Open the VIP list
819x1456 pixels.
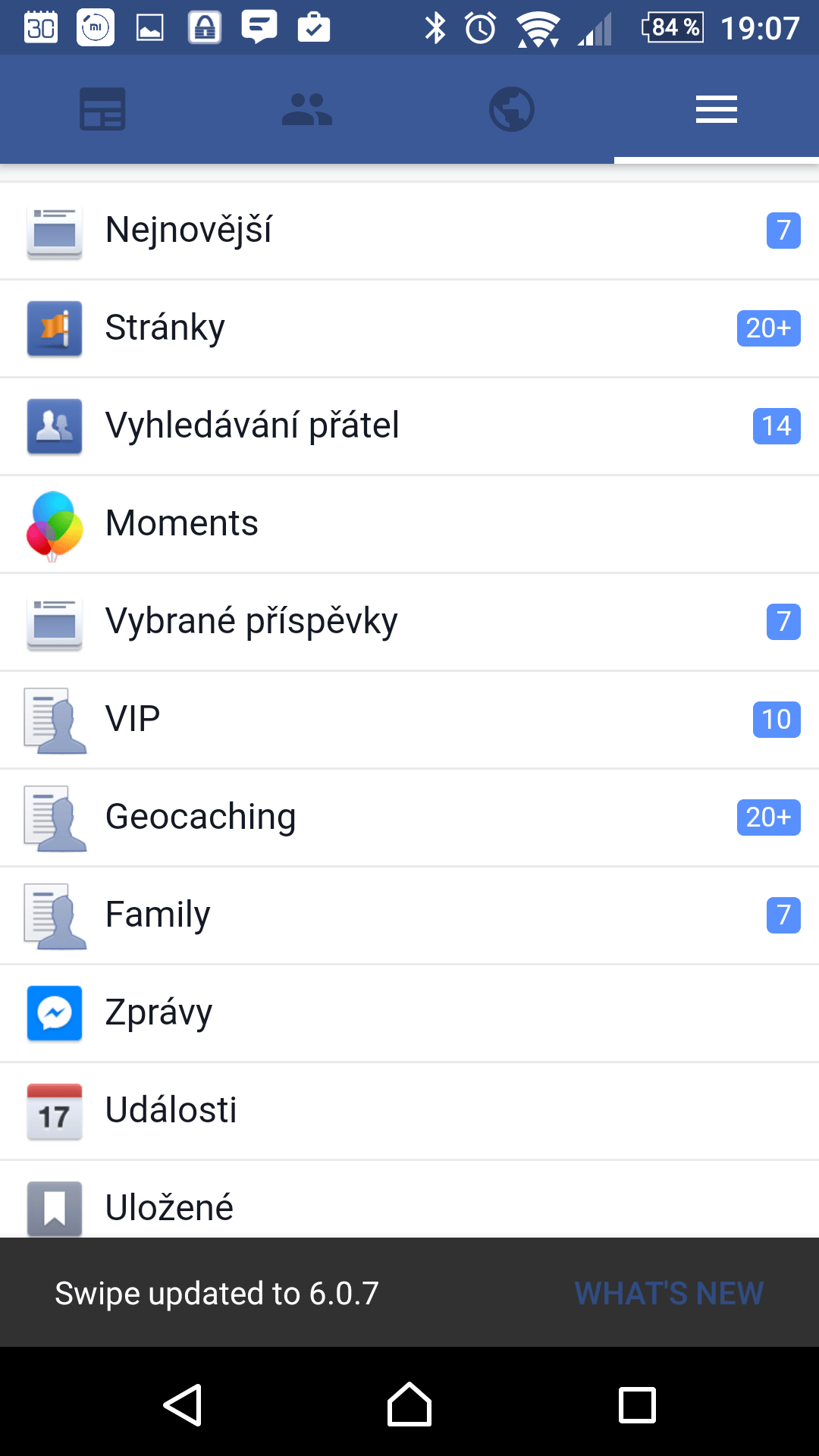[409, 720]
